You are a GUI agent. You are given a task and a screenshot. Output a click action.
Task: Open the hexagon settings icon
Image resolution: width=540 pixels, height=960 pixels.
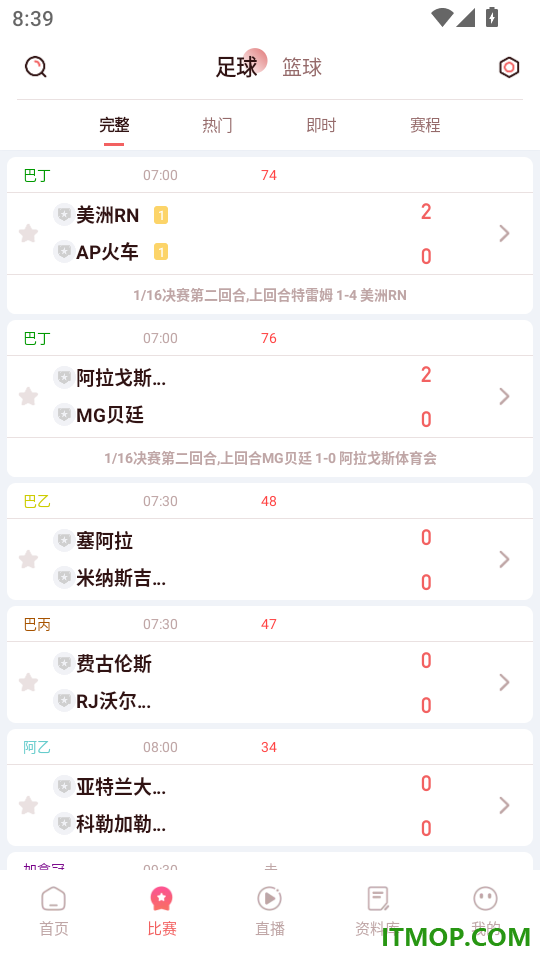coord(509,67)
